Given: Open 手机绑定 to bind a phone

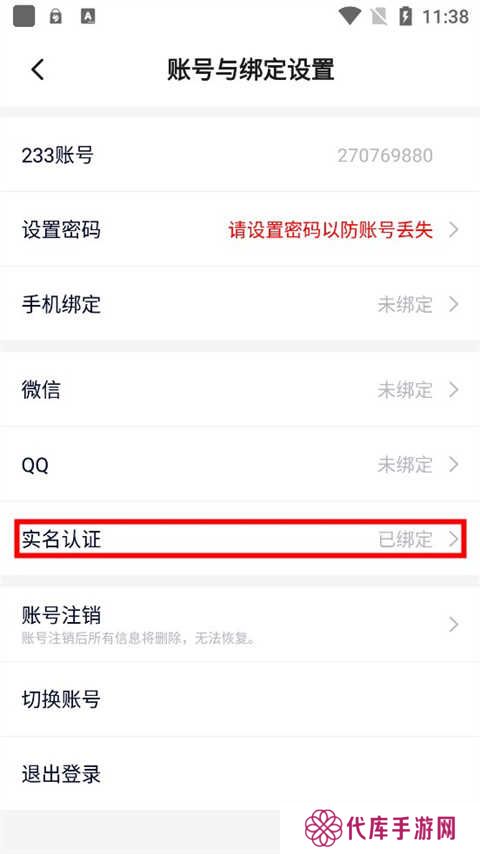Looking at the screenshot, I should coord(240,304).
